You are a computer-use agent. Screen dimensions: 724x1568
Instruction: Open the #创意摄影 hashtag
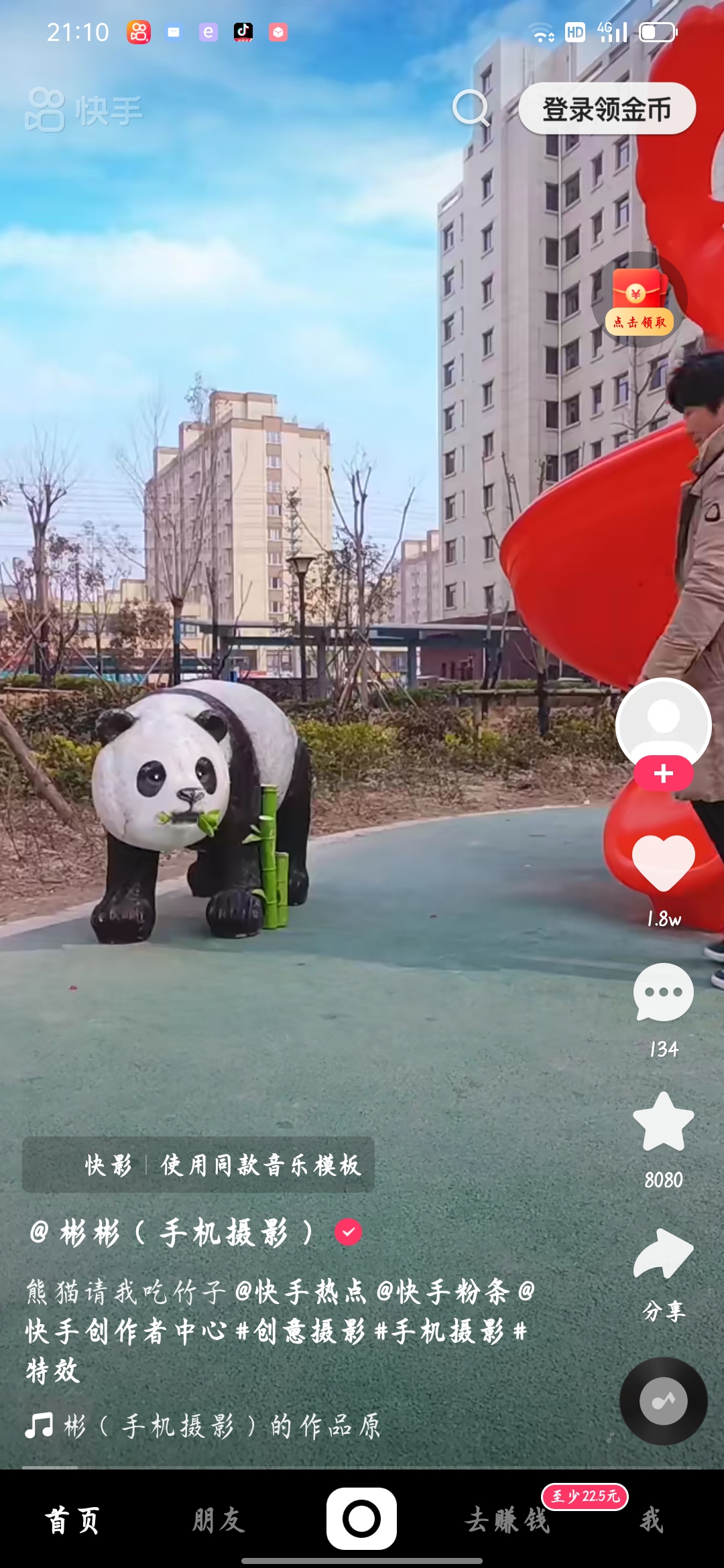[x=302, y=1331]
